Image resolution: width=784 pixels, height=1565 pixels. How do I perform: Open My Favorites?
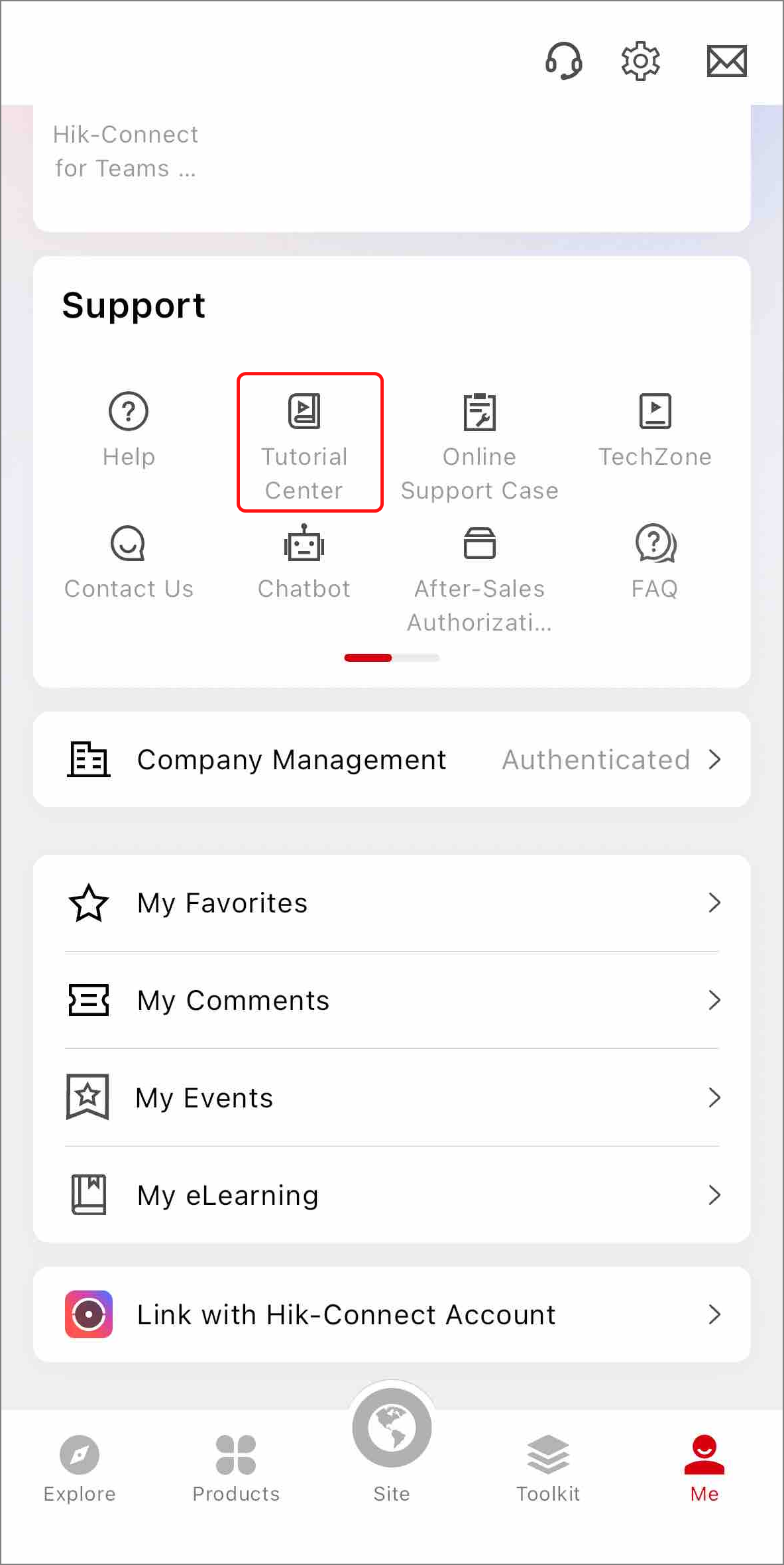pyautogui.click(x=392, y=903)
